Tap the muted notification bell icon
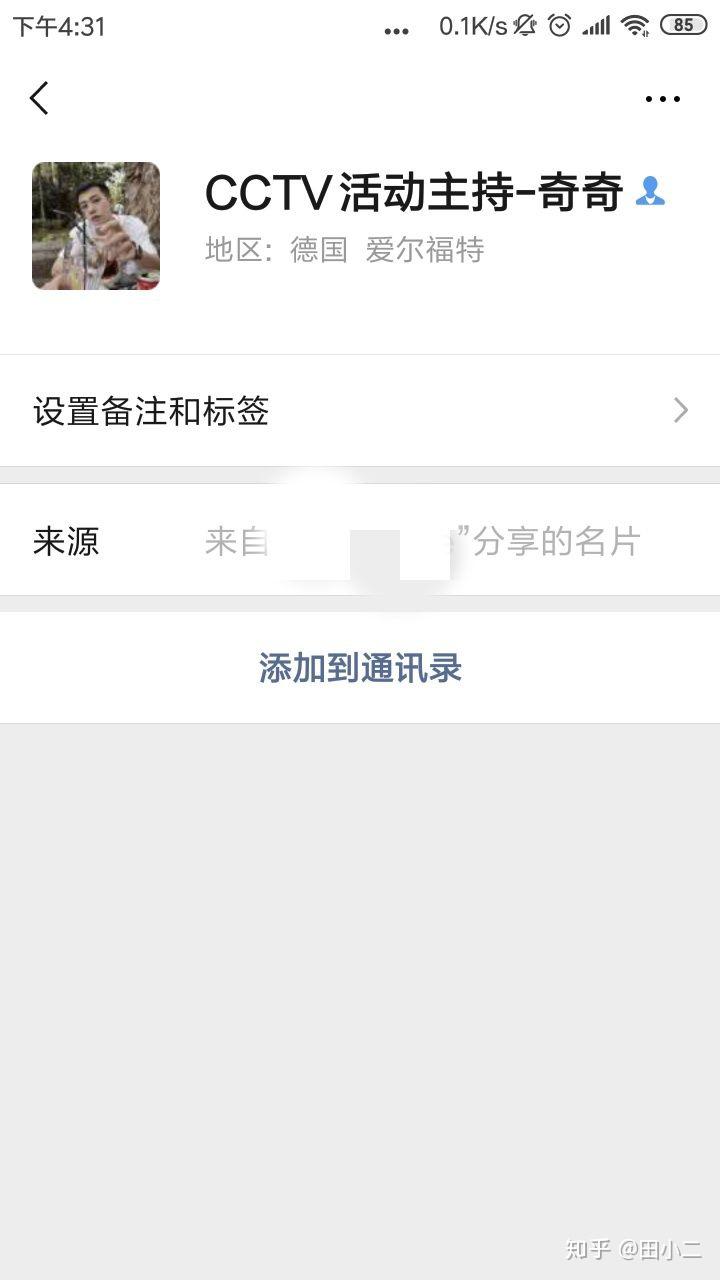The height and width of the screenshot is (1280, 720). point(523,27)
